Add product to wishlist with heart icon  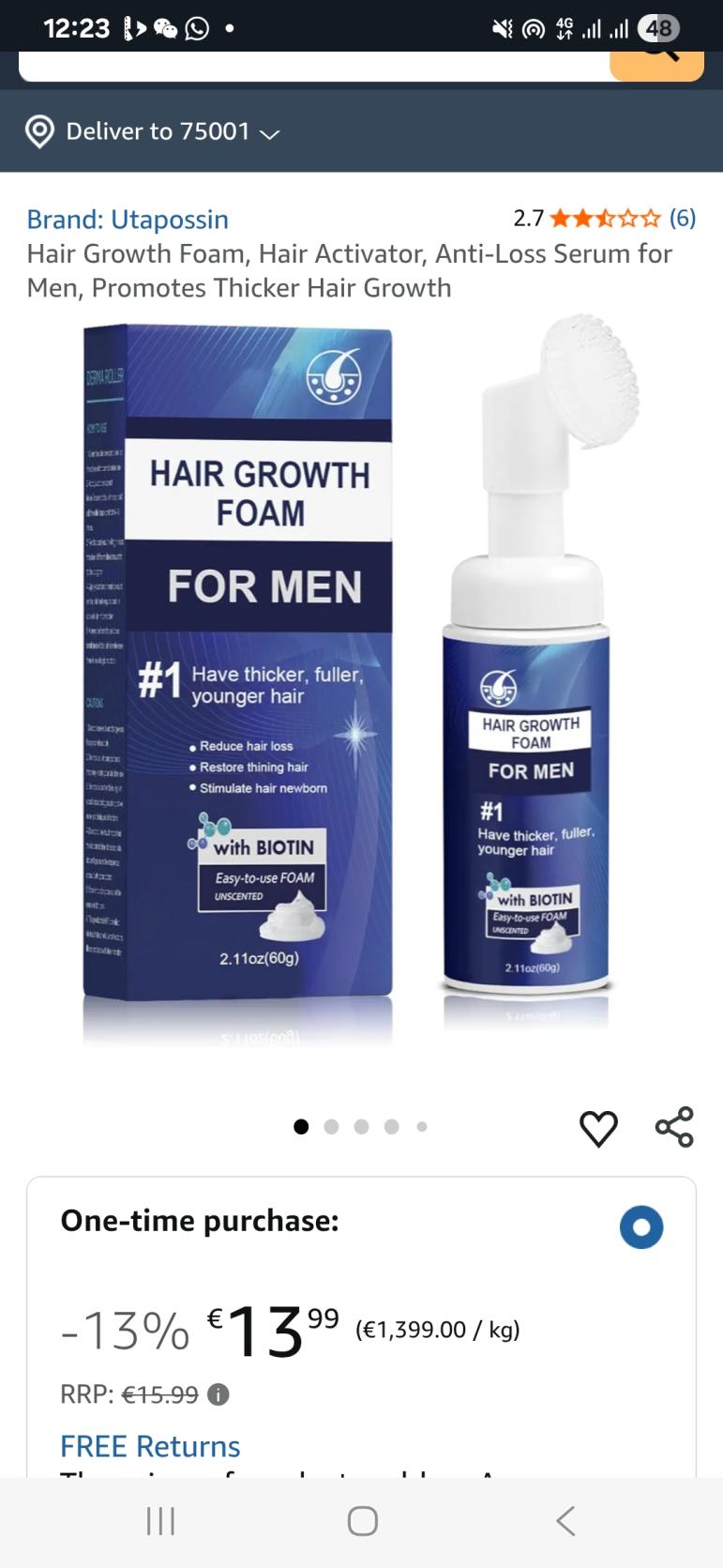click(x=598, y=1127)
